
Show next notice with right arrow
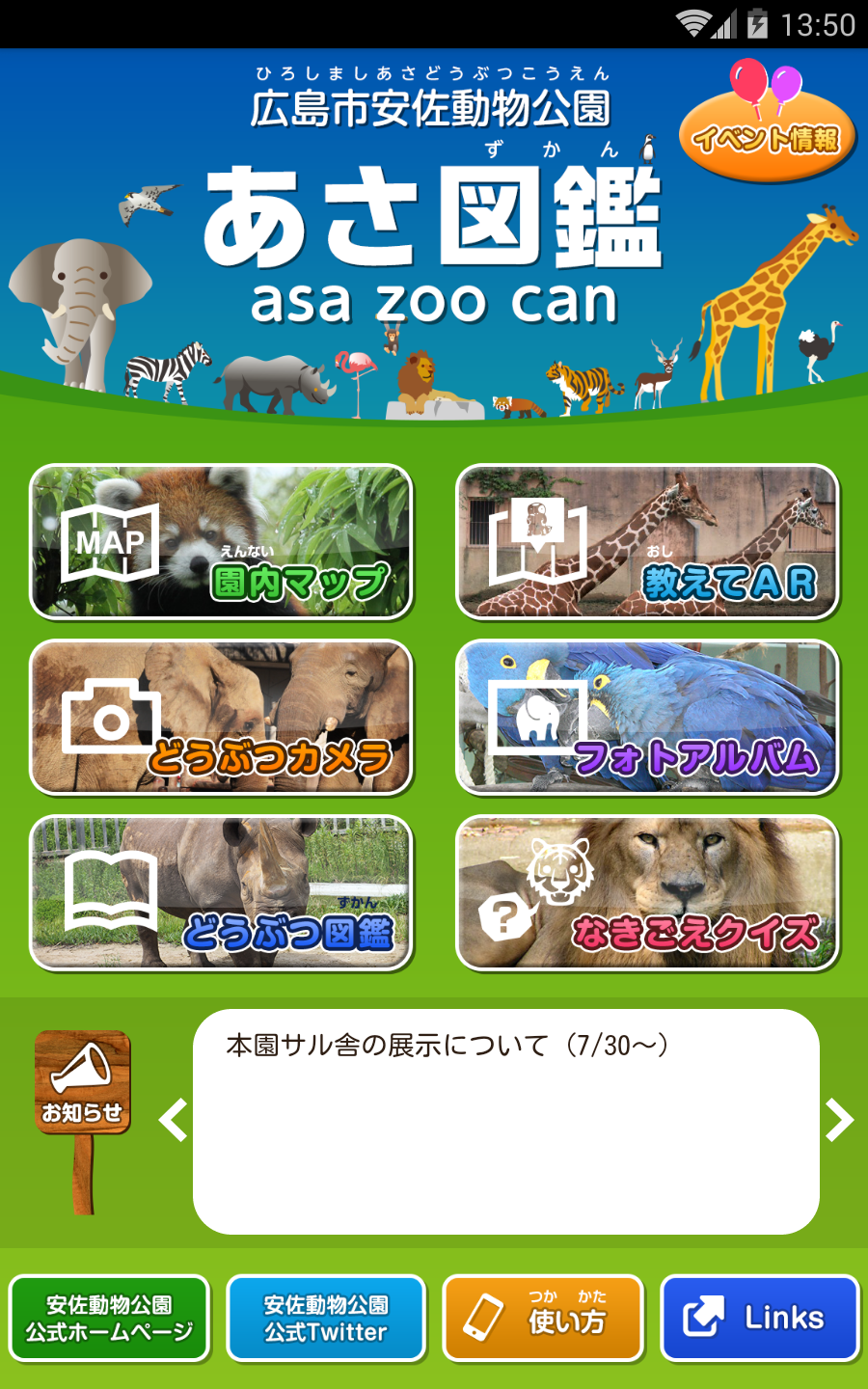[840, 1121]
